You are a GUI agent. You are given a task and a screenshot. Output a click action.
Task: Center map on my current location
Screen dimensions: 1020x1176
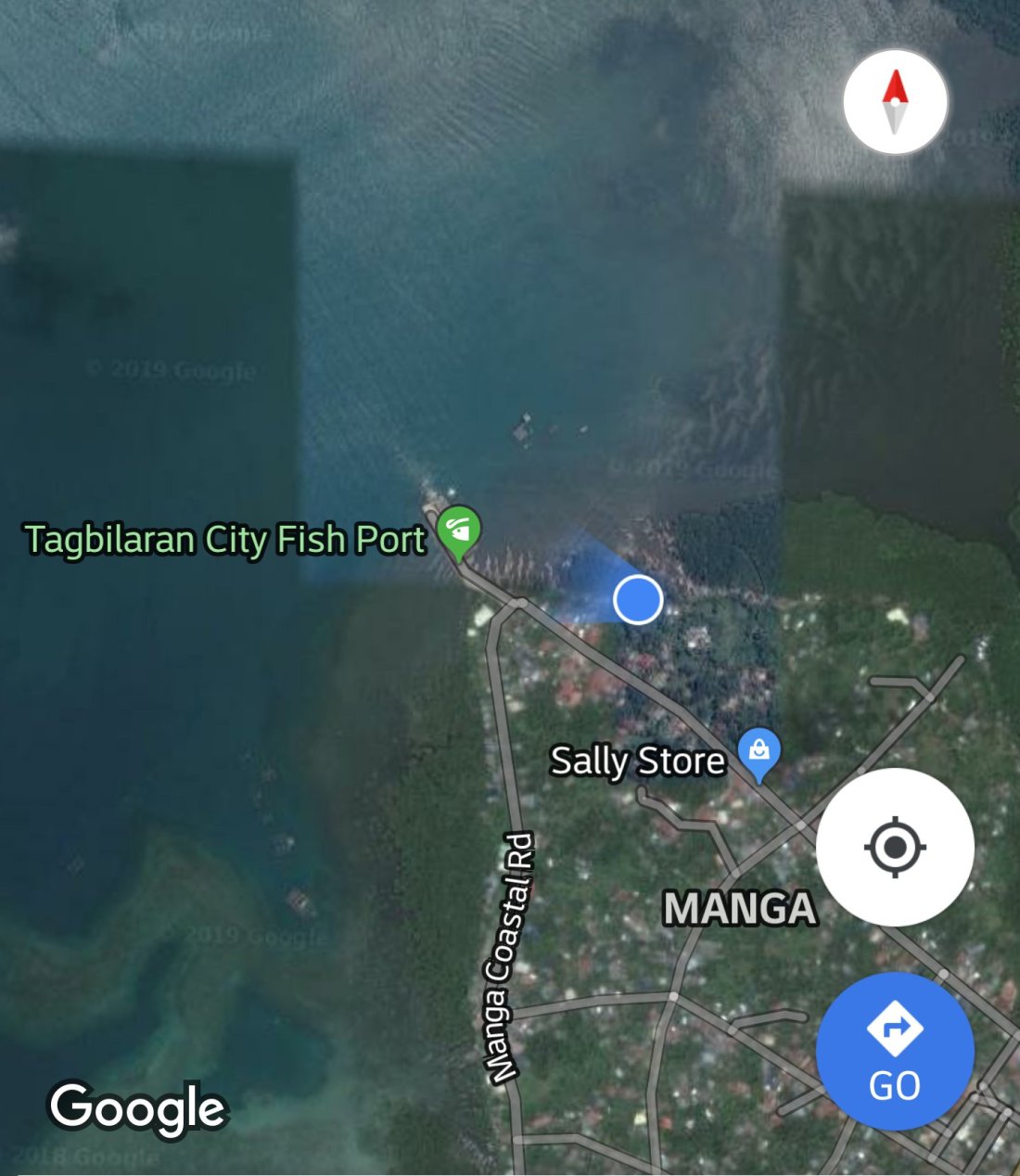(895, 847)
